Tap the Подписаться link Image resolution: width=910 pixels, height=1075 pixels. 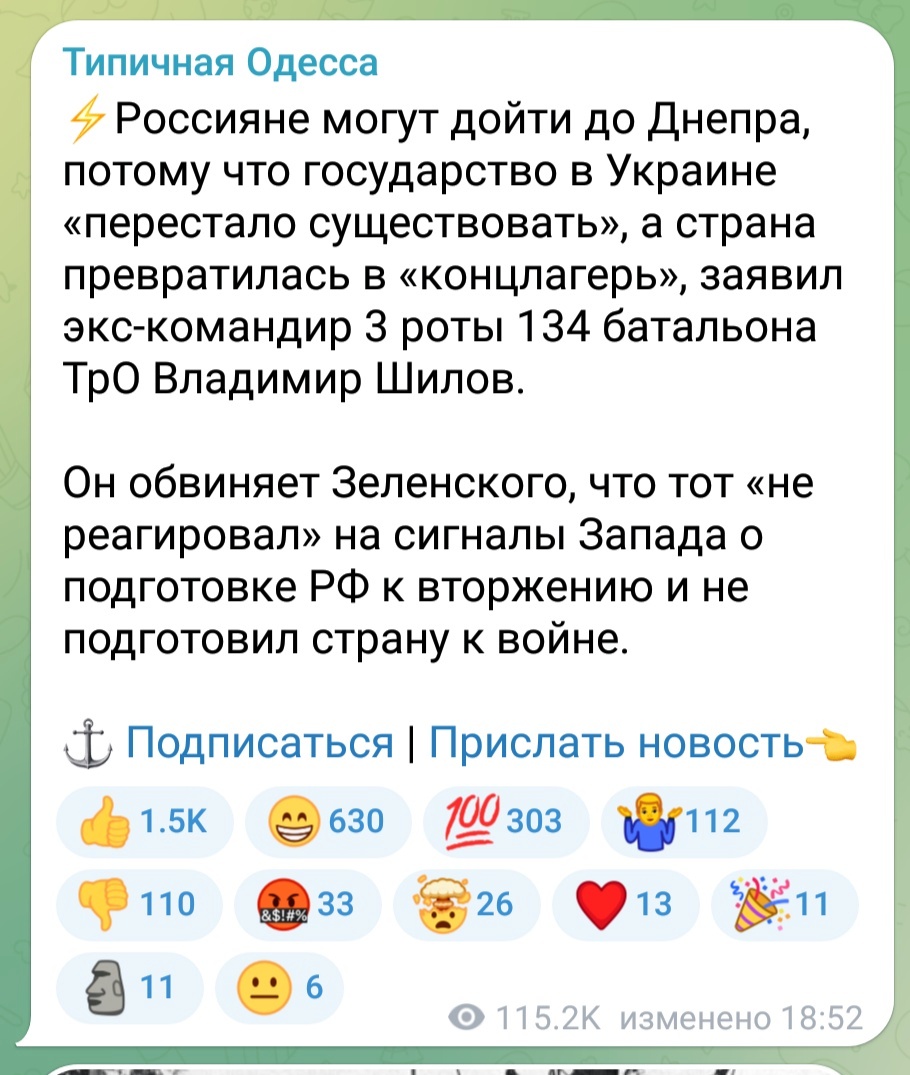(x=260, y=743)
